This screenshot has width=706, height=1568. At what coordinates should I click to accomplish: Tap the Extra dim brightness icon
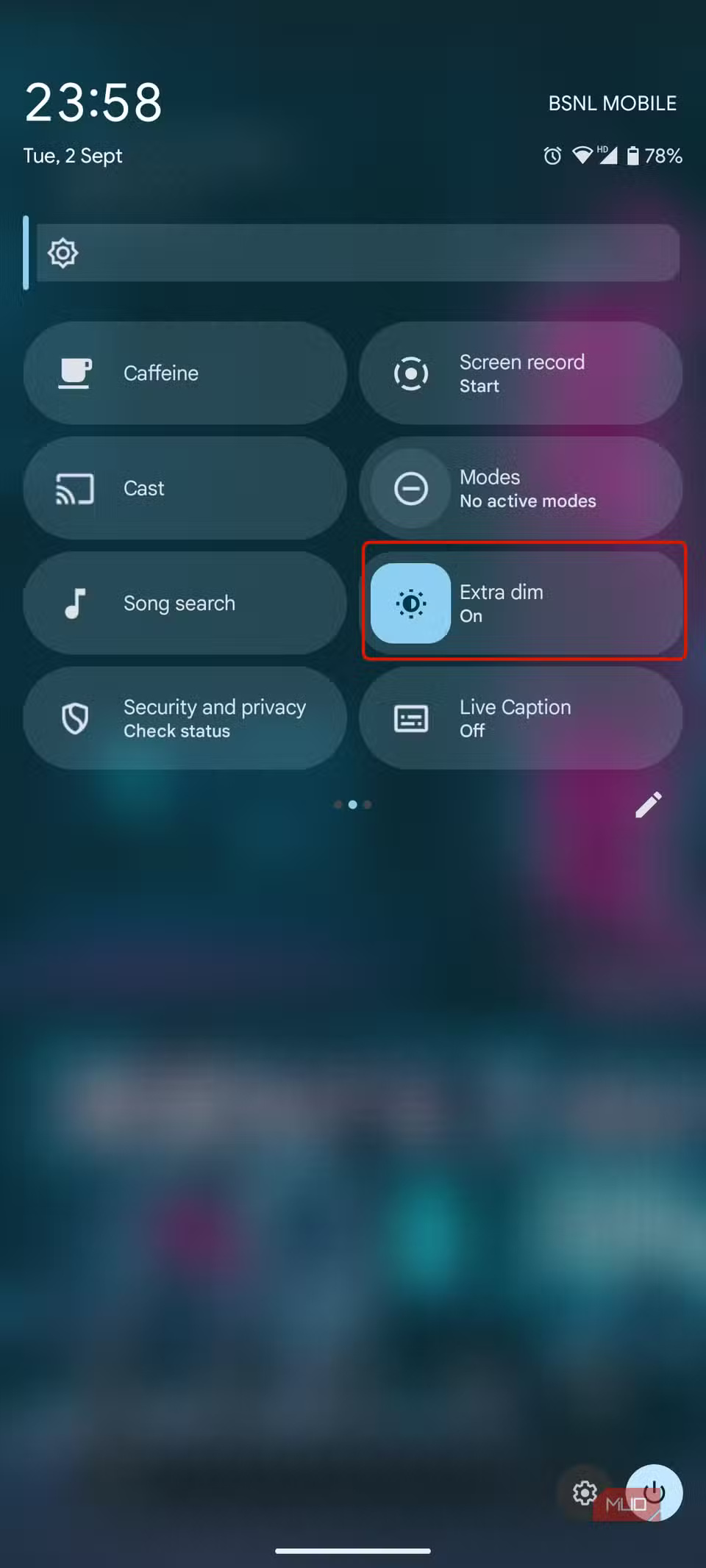(x=410, y=603)
